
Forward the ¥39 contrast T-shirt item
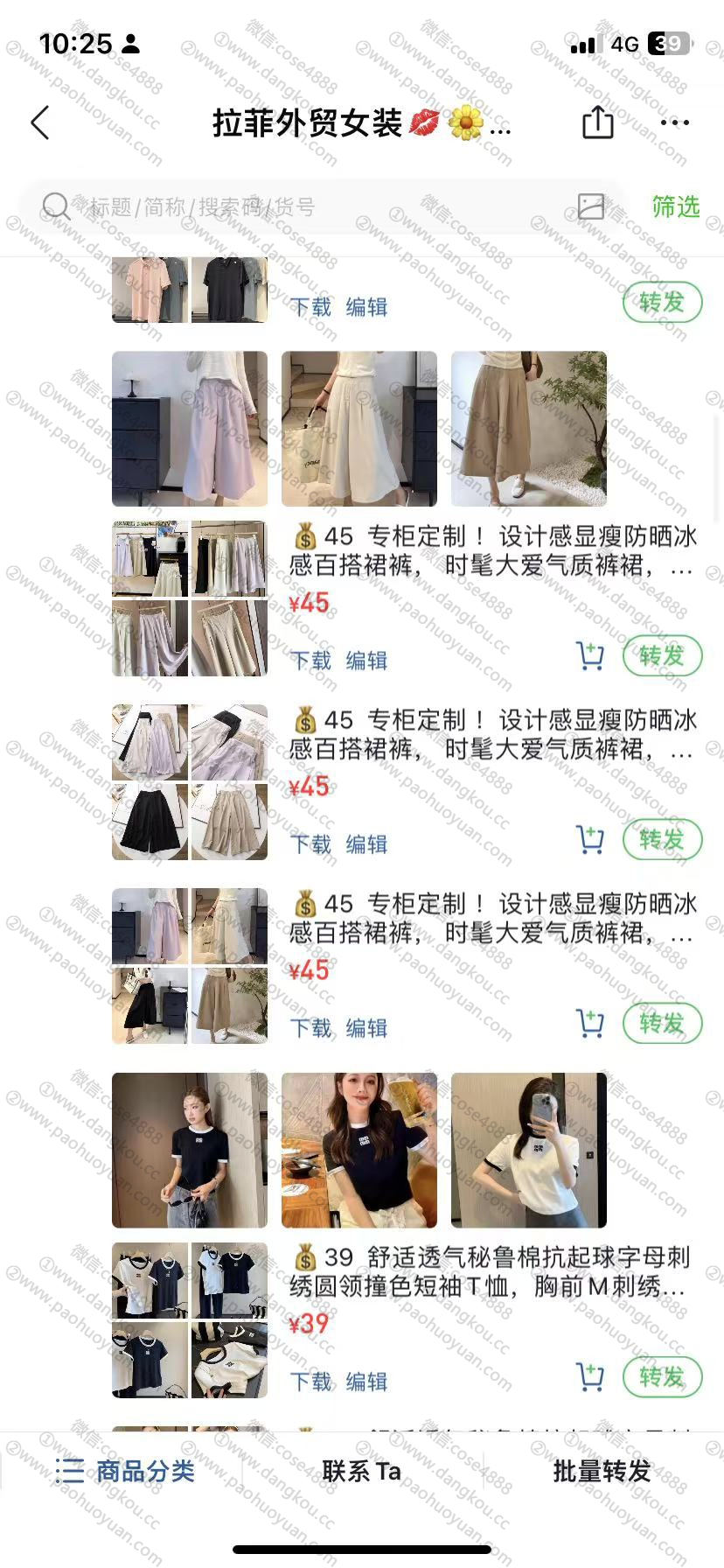(x=662, y=1377)
